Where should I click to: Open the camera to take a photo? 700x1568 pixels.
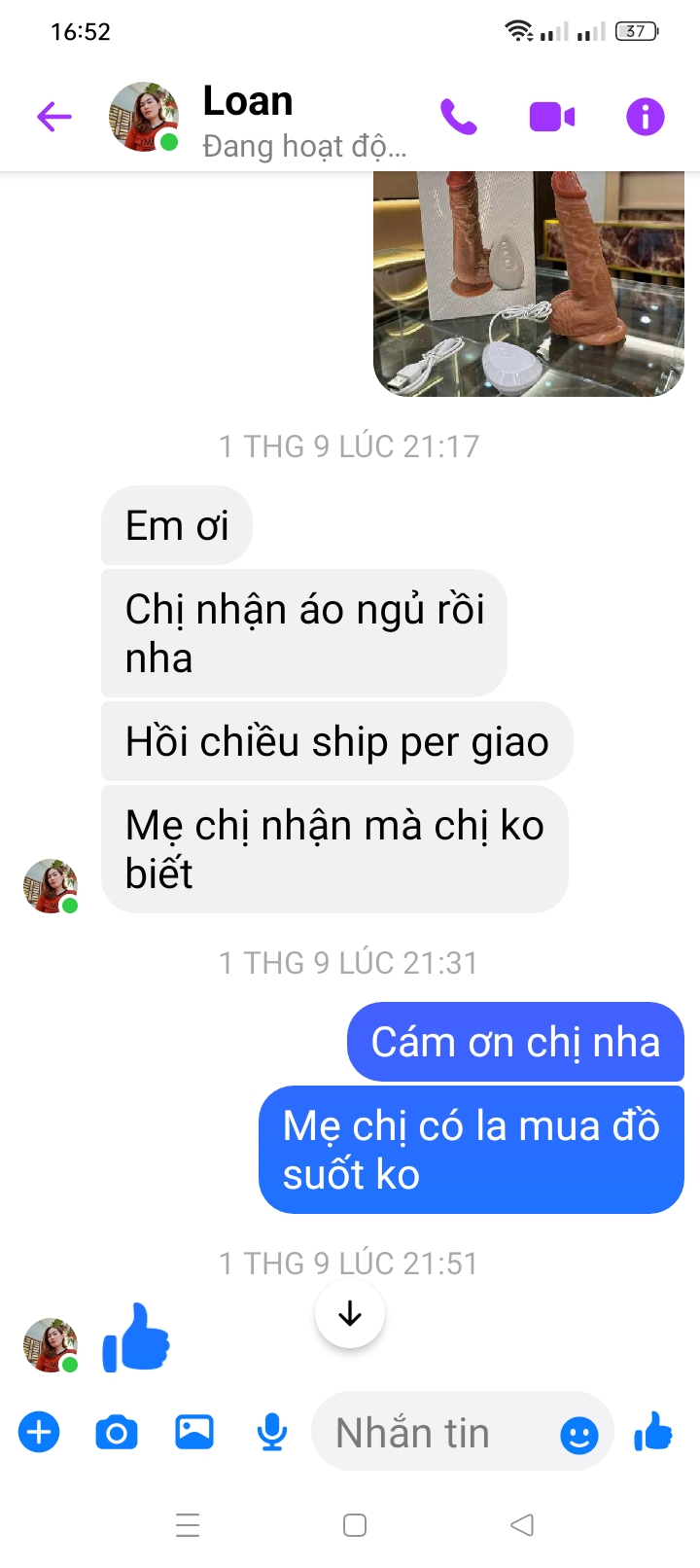[117, 1433]
